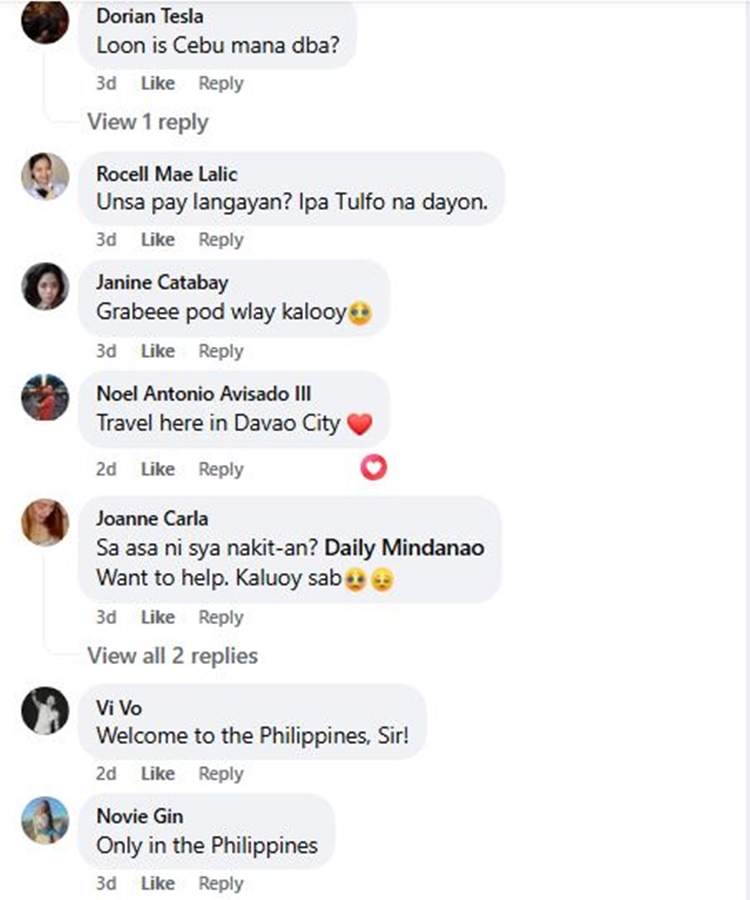The height and width of the screenshot is (900, 750).
Task: Like Janine Catabay's comment
Action: (157, 351)
